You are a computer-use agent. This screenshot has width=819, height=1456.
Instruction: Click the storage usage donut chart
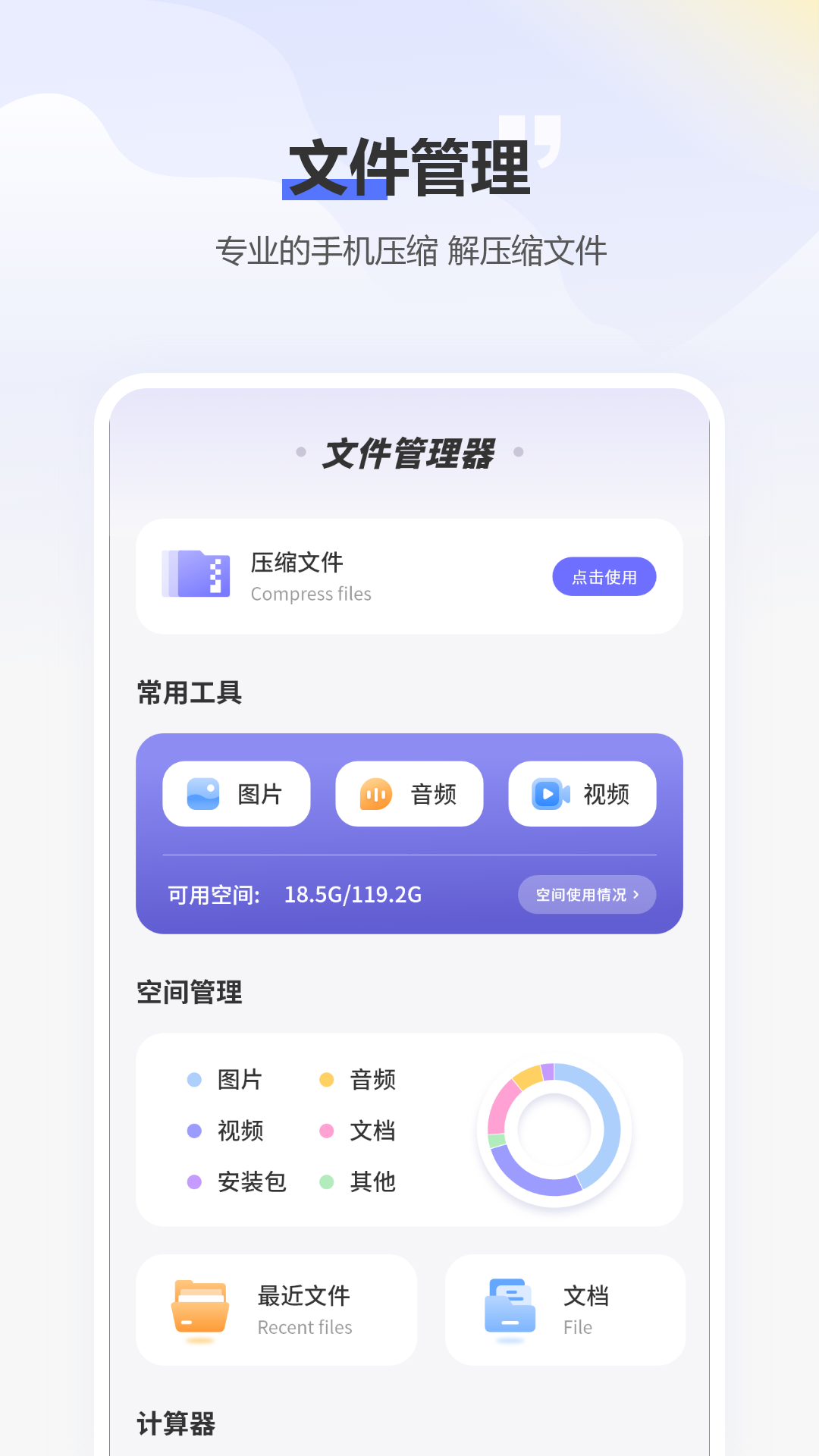[x=554, y=1130]
